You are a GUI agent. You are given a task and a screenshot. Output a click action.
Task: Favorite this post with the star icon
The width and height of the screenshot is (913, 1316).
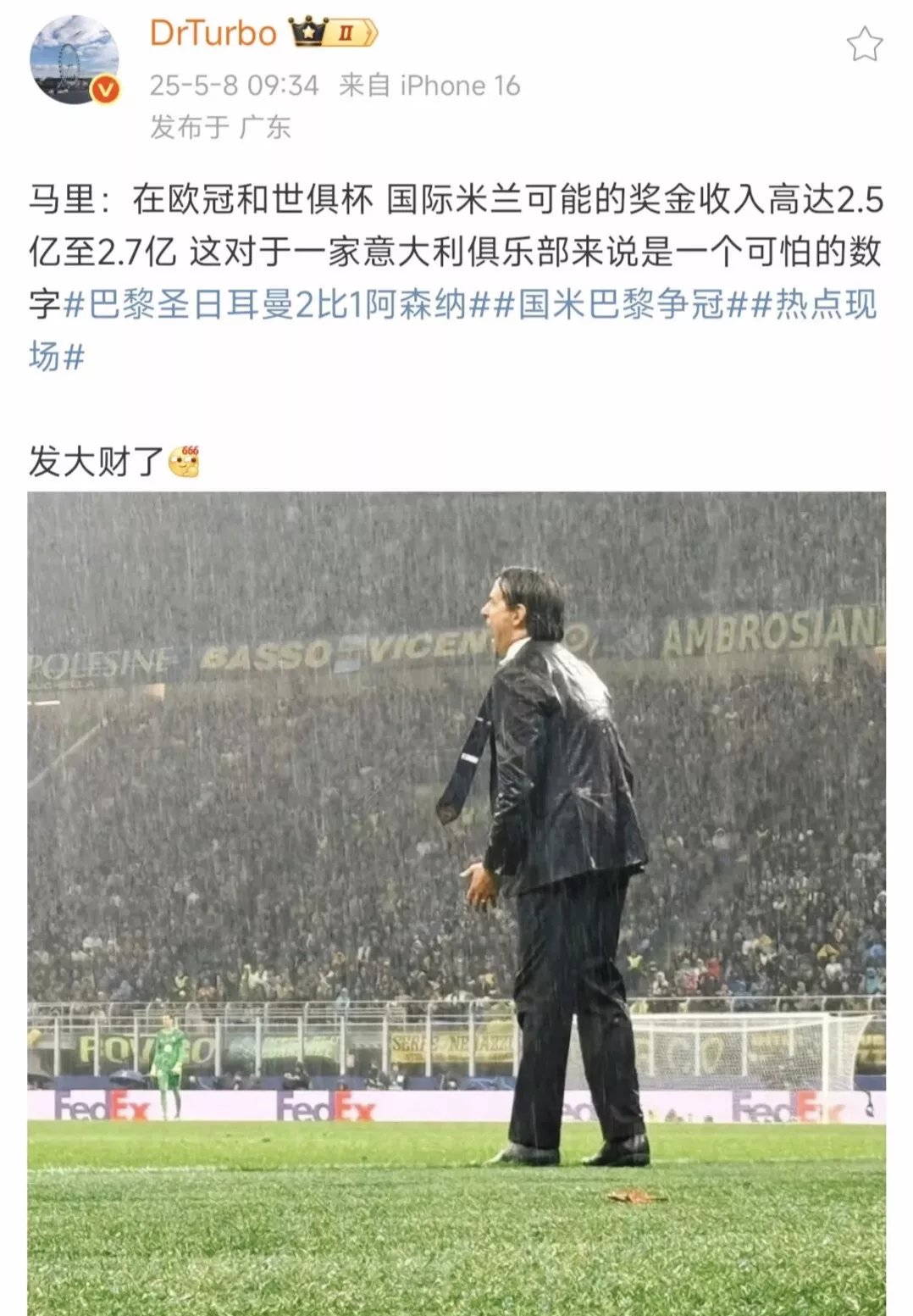tap(864, 44)
